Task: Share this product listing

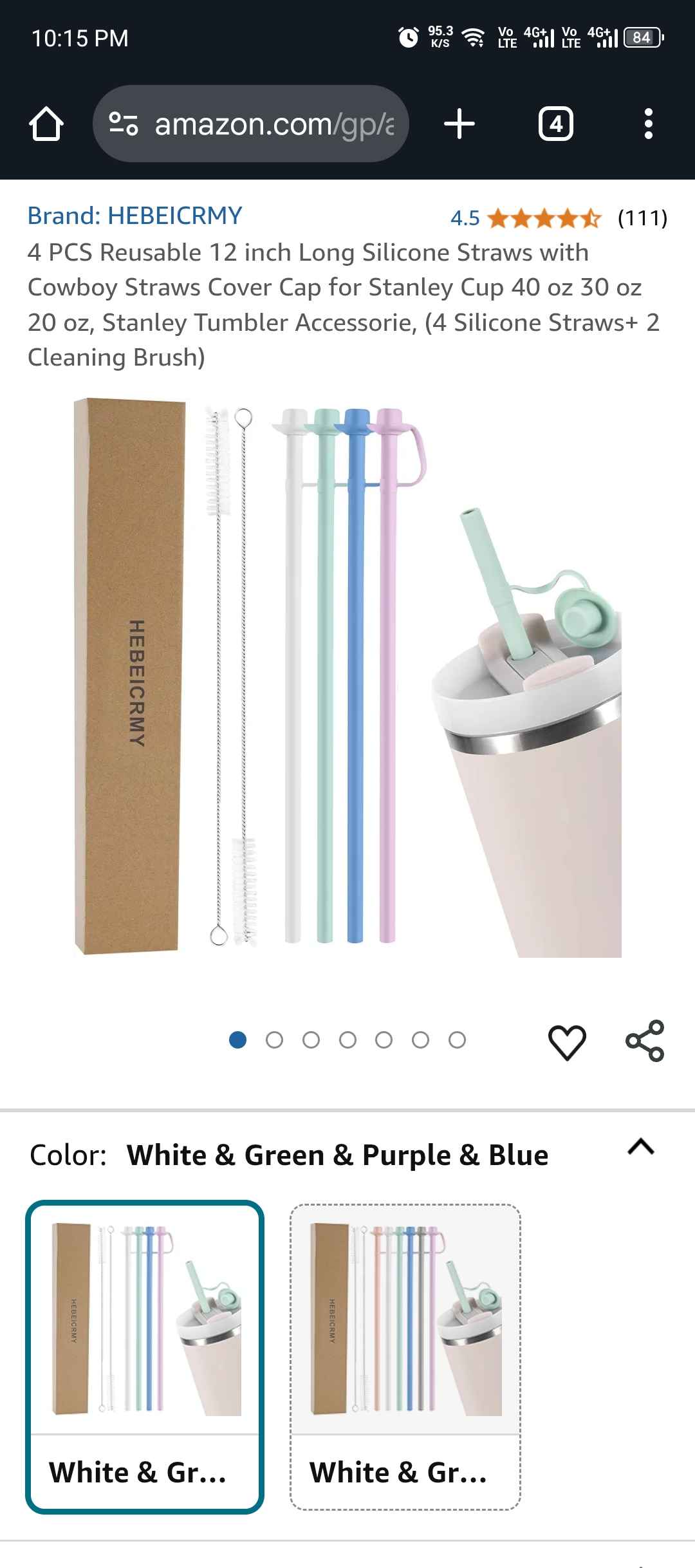Action: [x=644, y=1040]
